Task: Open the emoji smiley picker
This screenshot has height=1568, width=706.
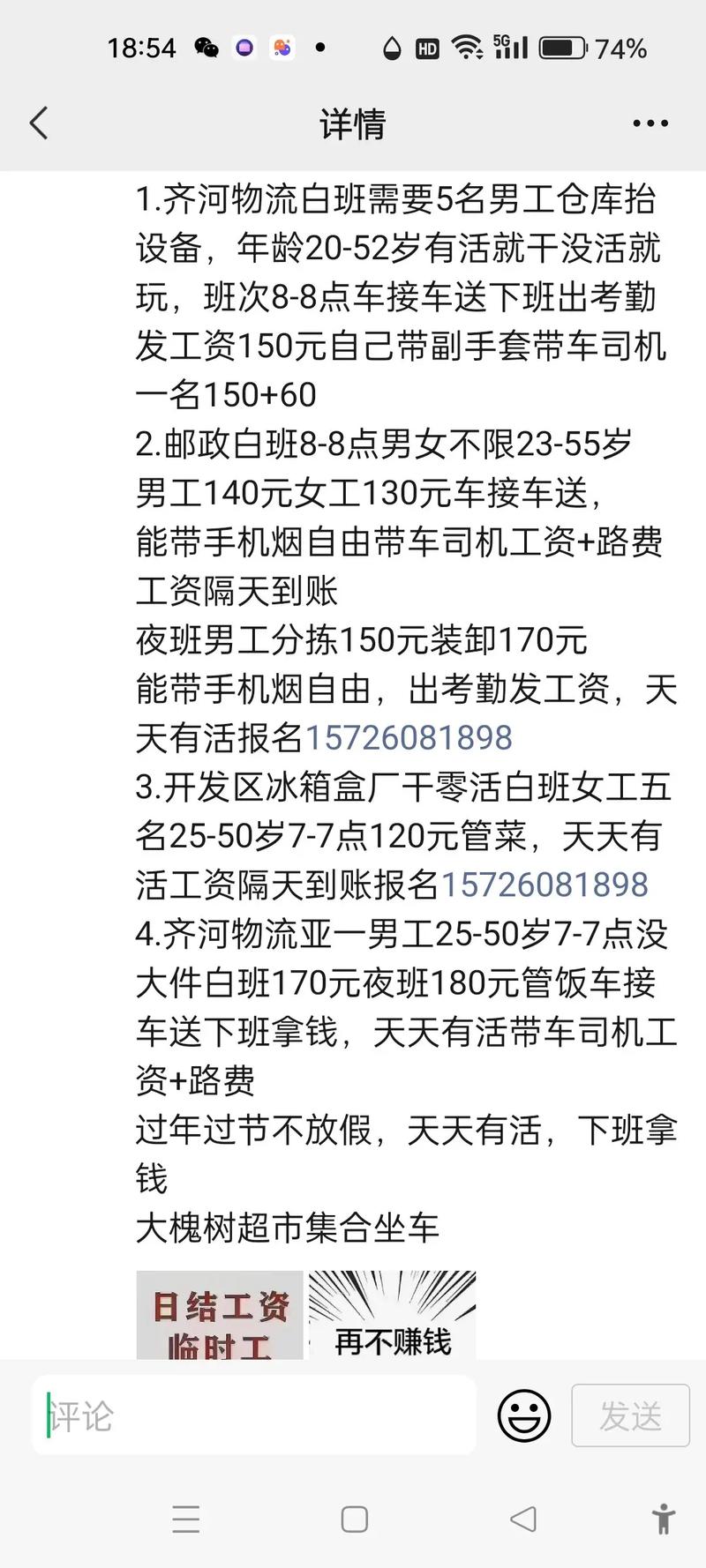Action: tap(524, 1415)
